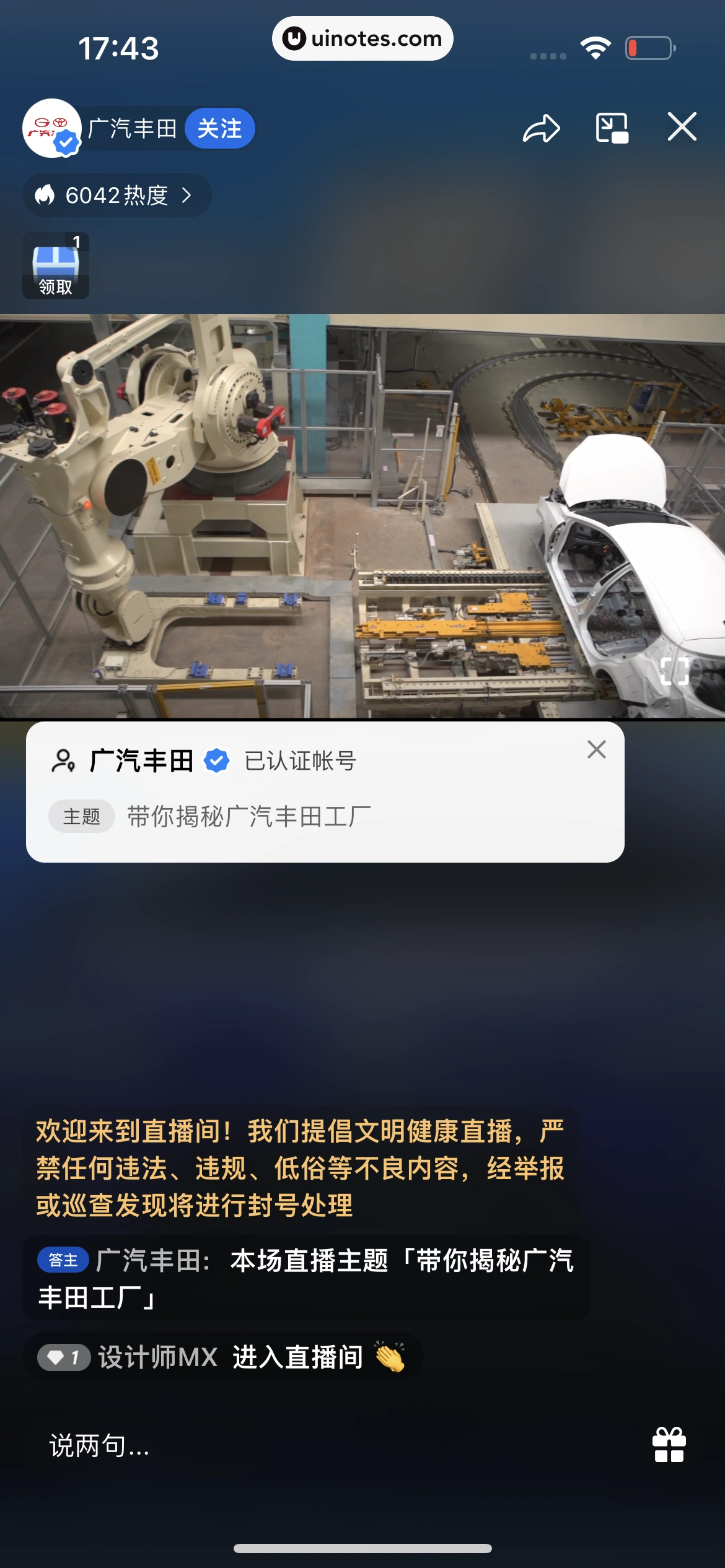
Task: Open the 6042 热度 ranking
Action: (x=117, y=196)
